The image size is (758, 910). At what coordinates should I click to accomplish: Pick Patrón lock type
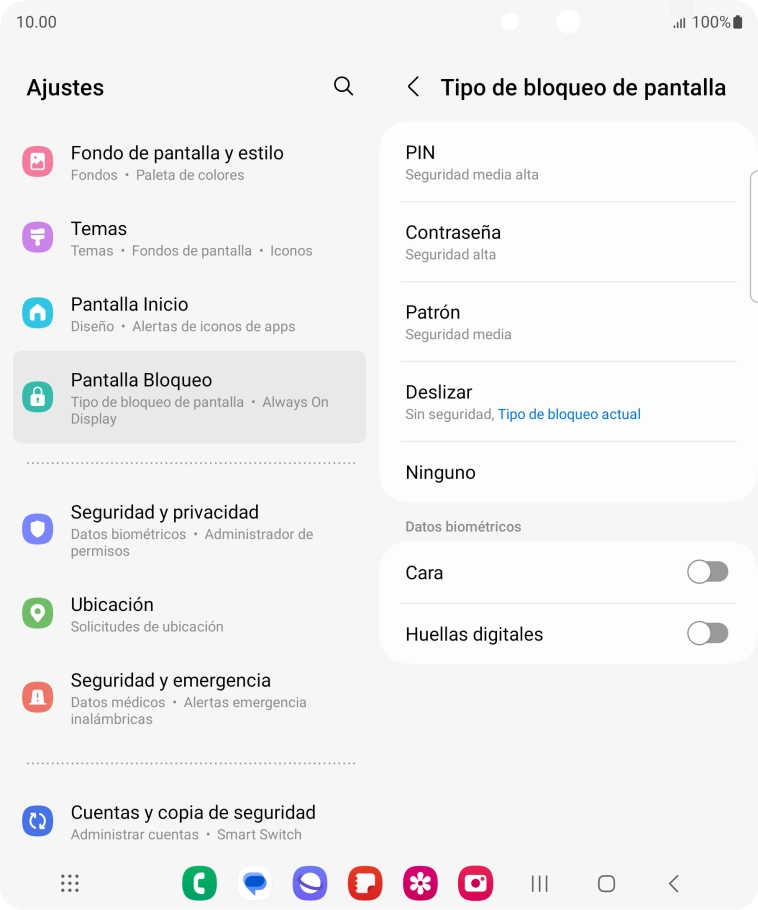567,322
